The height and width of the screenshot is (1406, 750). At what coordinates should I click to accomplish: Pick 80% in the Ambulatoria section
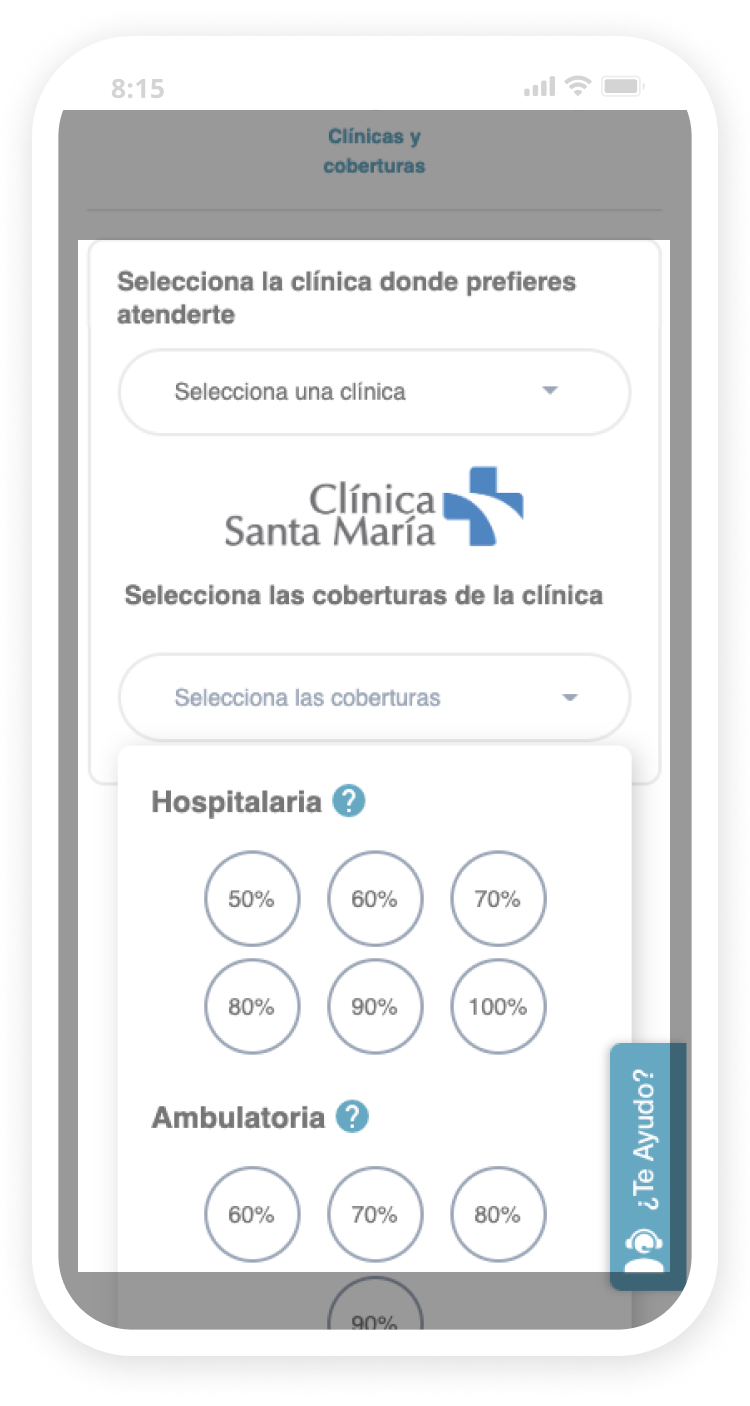coord(498,1215)
